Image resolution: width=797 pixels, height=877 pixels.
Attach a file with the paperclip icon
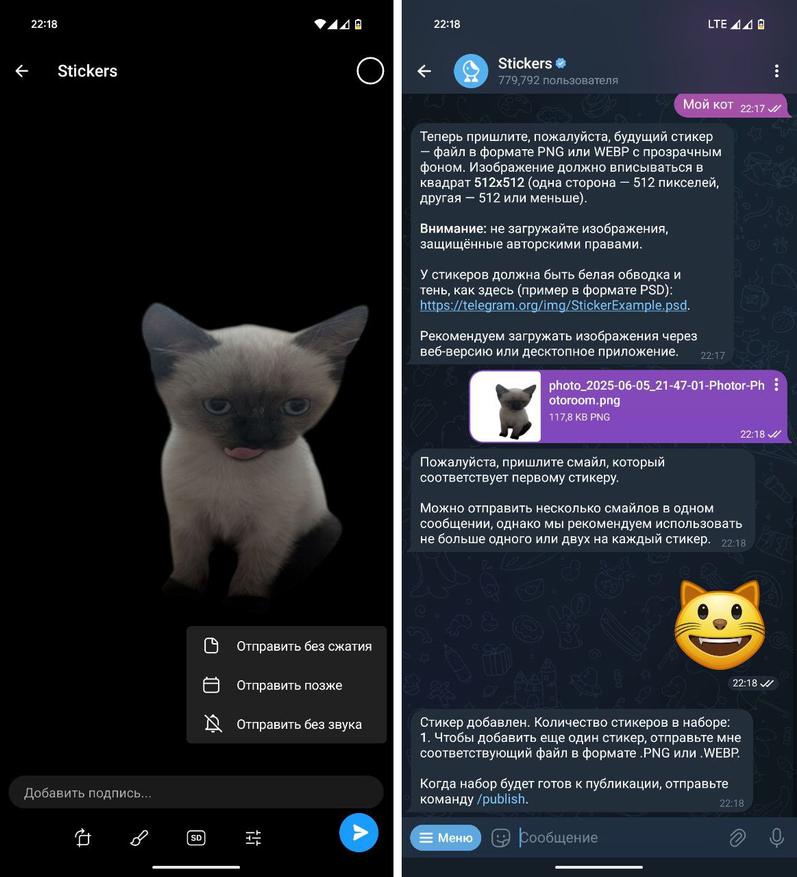point(737,838)
